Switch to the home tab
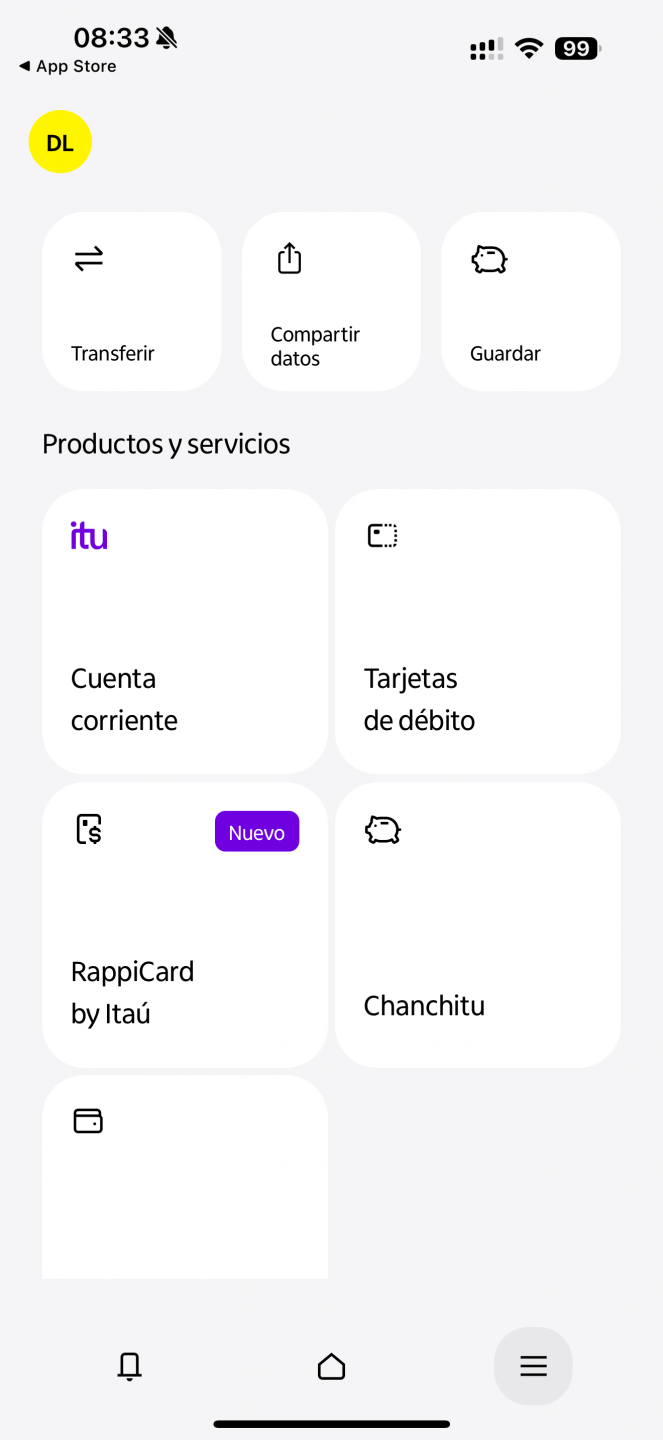663x1440 pixels. pyautogui.click(x=331, y=1366)
